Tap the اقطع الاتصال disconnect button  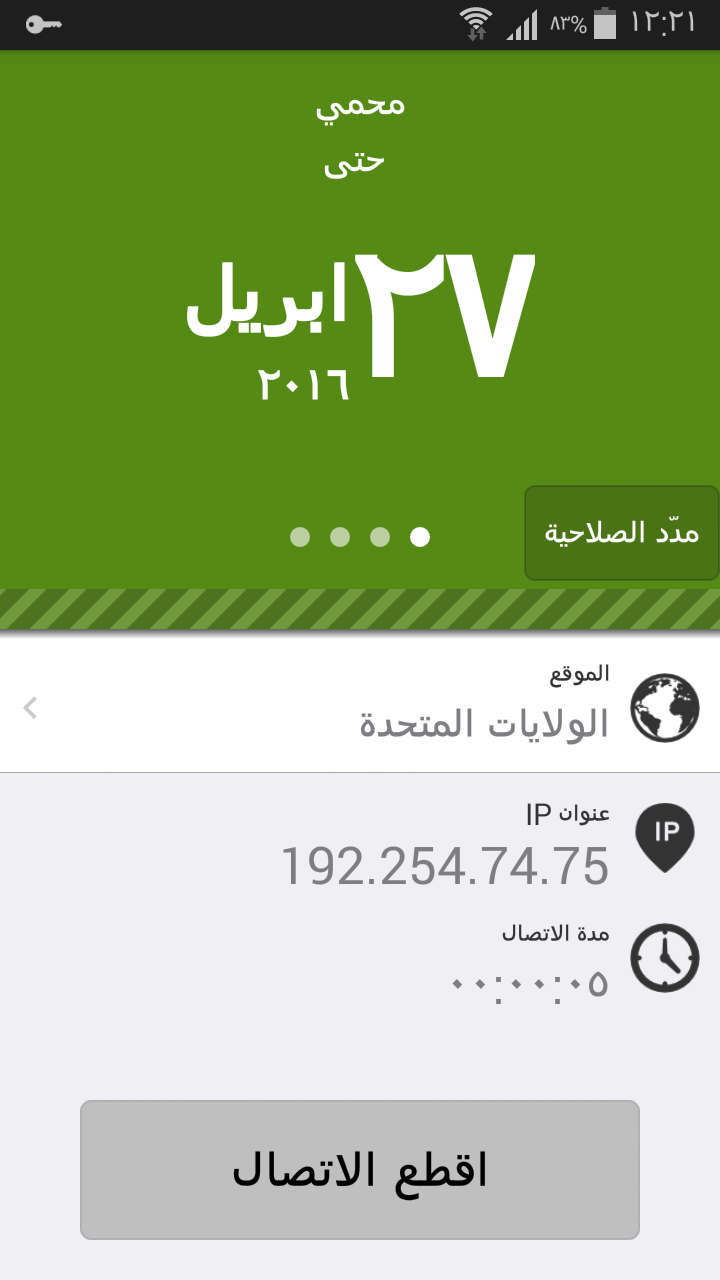359,1169
